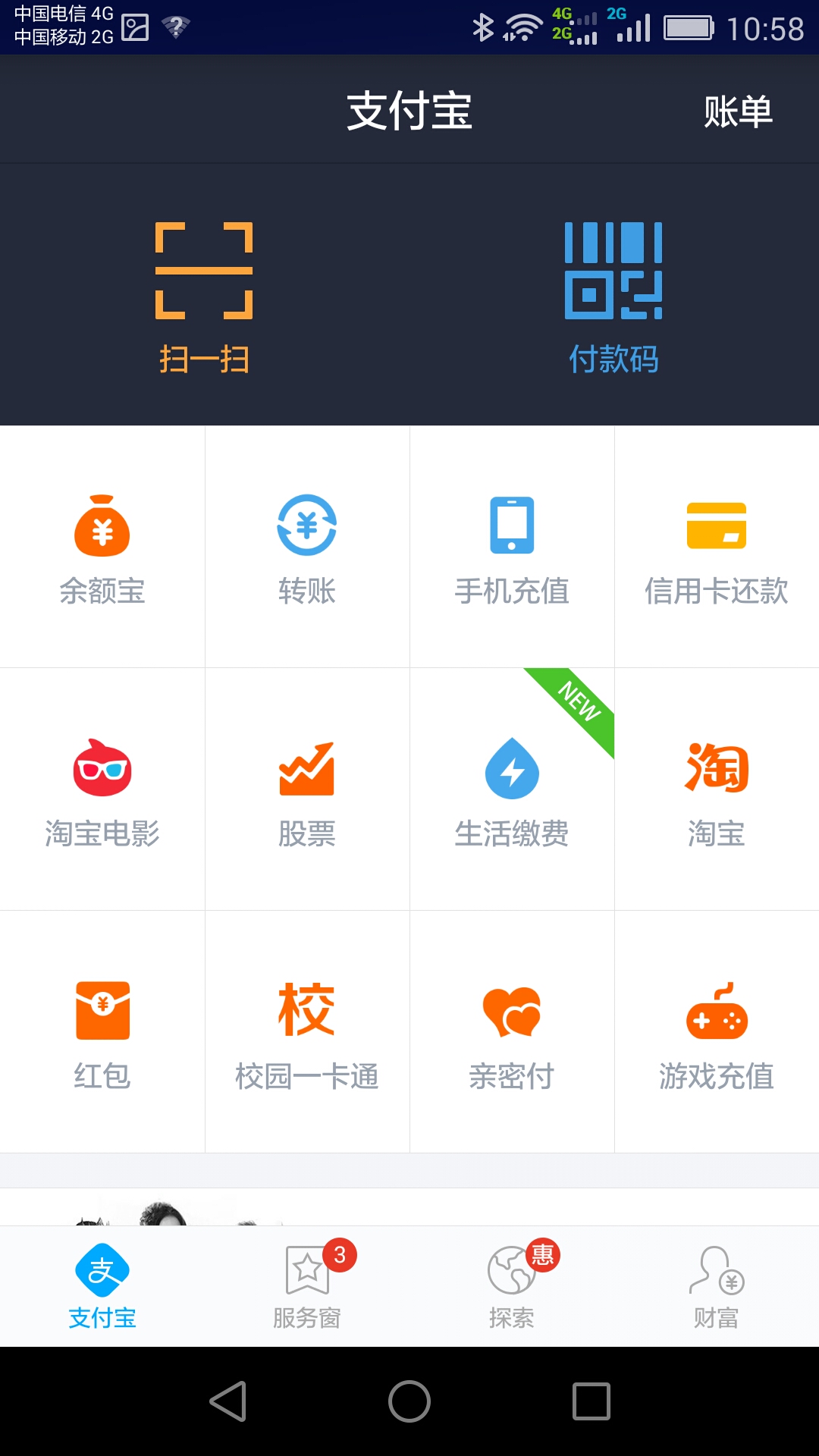819x1456 pixels.
Task: Open 股票 stocks
Action: (x=307, y=789)
